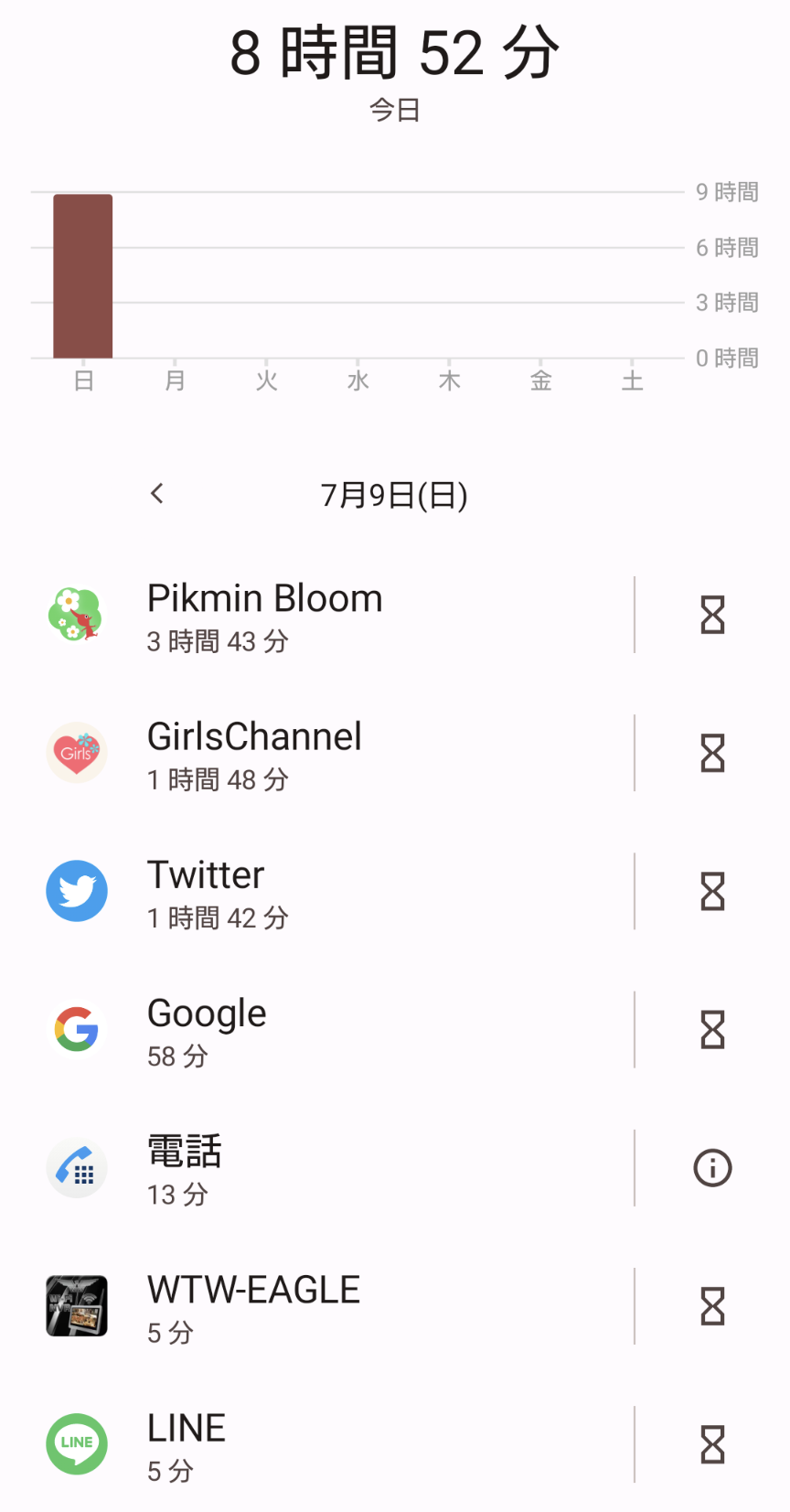Tap the info icon beside 電話

click(712, 1168)
